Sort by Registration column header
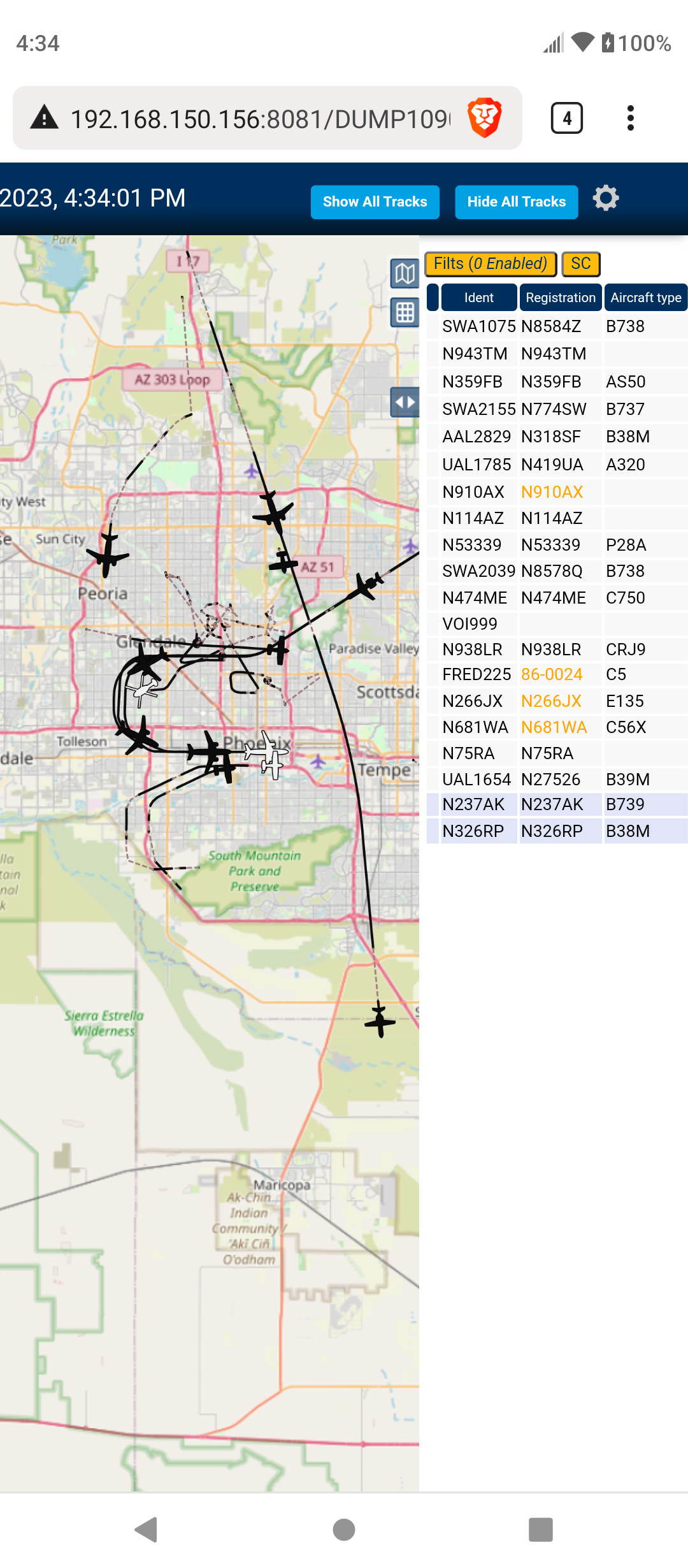This screenshot has width=688, height=1568. coord(561,298)
